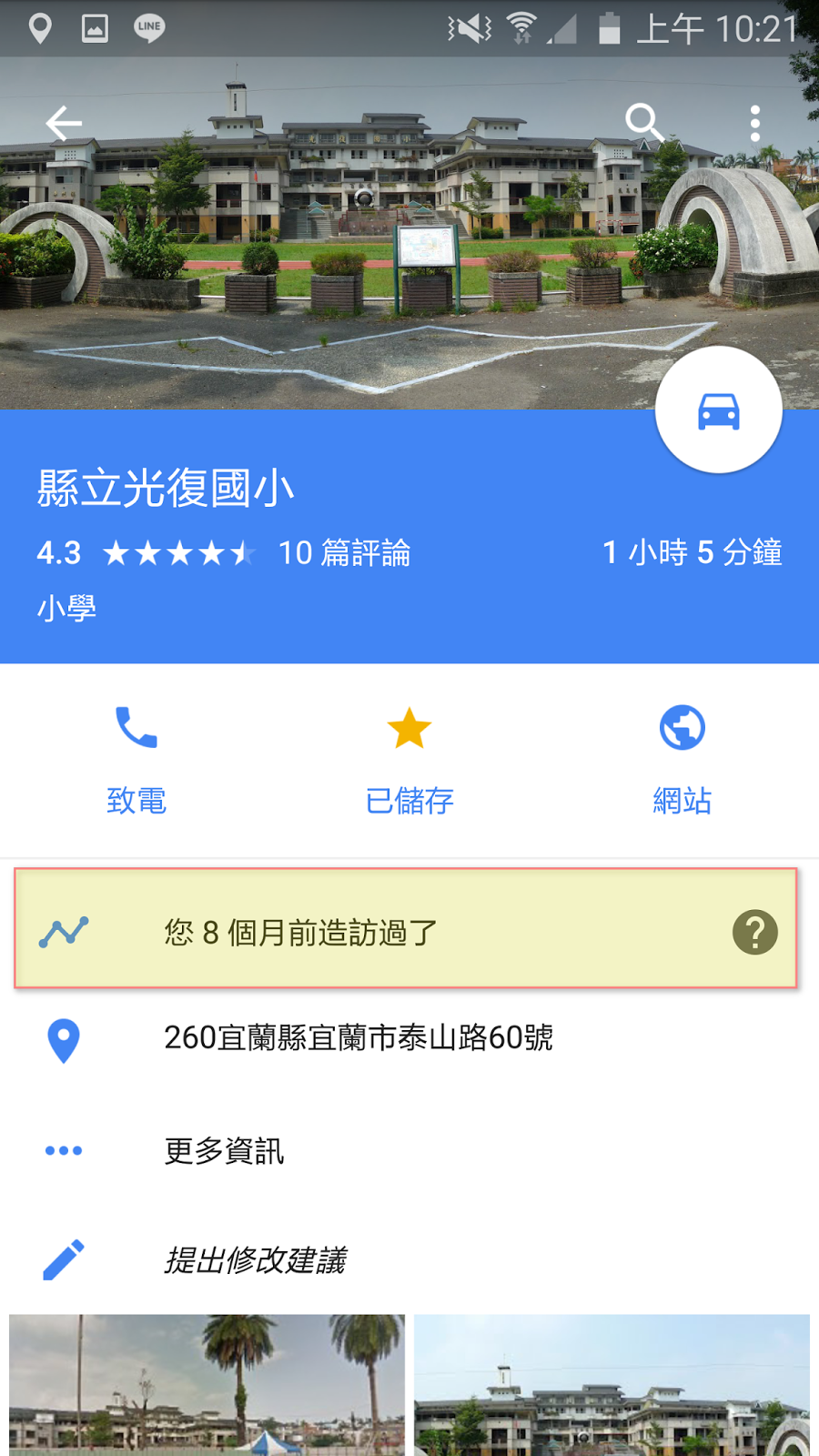Image resolution: width=819 pixels, height=1456 pixels.
Task: Select 提出修改建議 to suggest an edit
Action: (x=255, y=1260)
